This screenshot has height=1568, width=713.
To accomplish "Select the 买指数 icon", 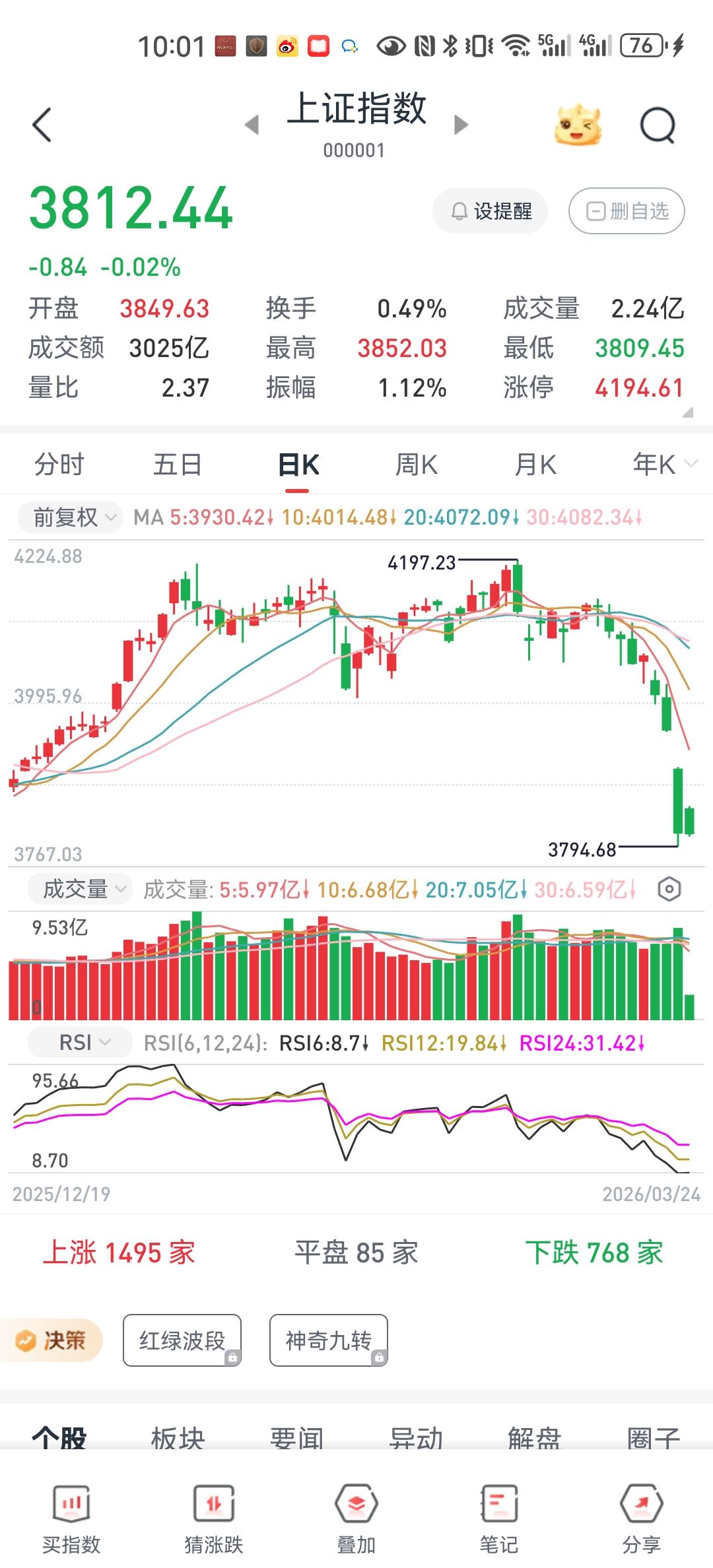I will tap(70, 1518).
